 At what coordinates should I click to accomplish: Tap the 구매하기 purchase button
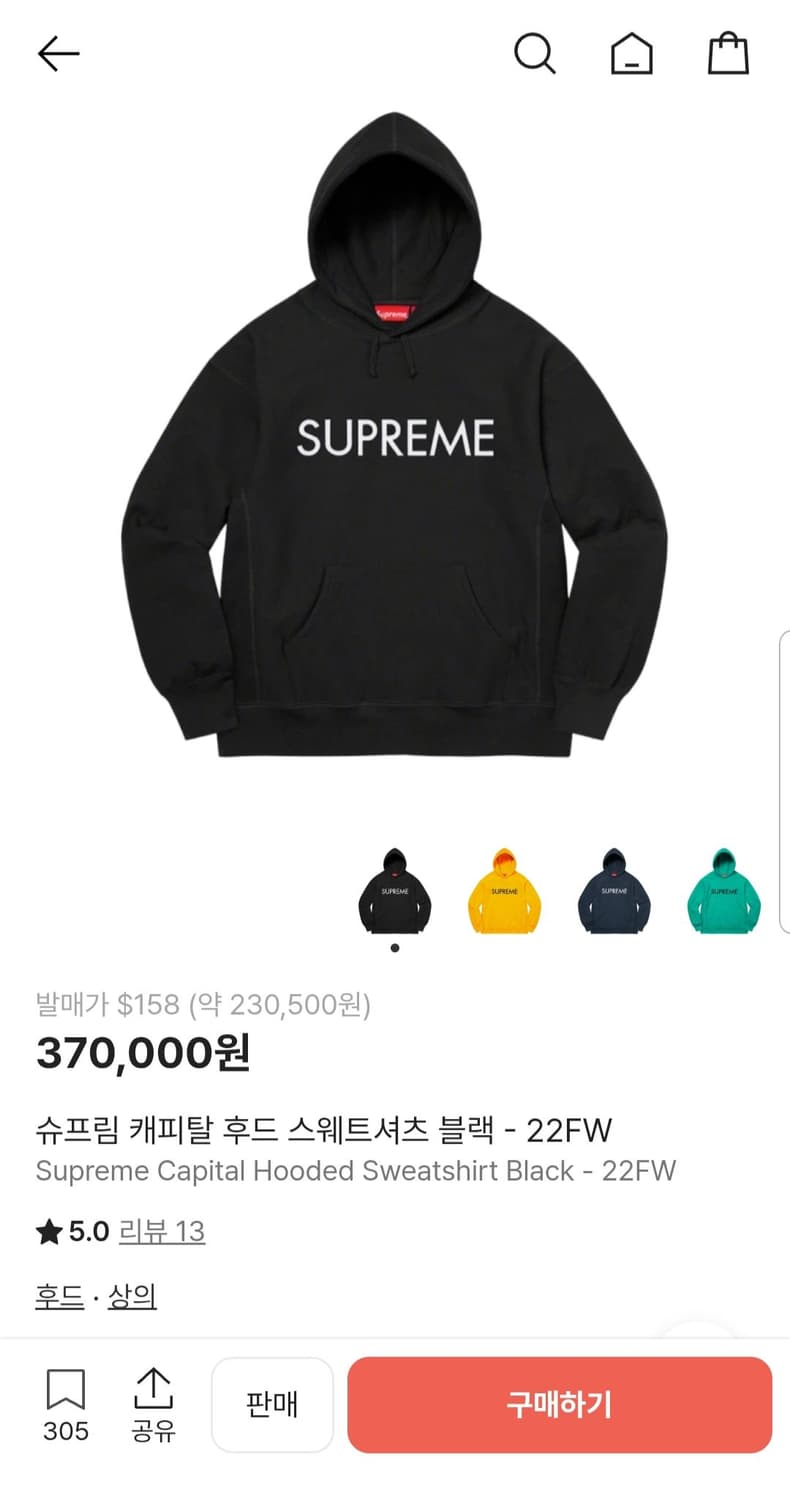pyautogui.click(x=559, y=1405)
